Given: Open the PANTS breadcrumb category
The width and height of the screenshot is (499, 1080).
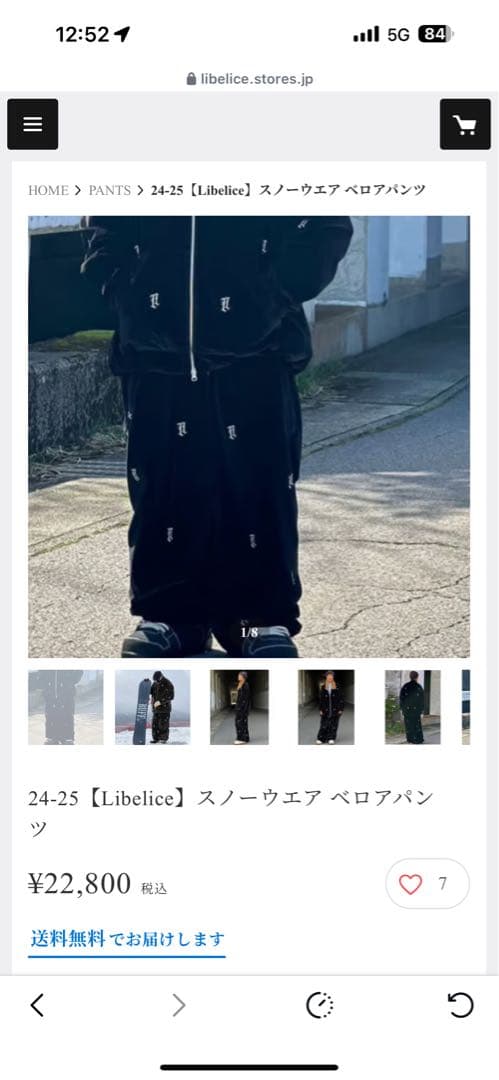Looking at the screenshot, I should tap(110, 191).
